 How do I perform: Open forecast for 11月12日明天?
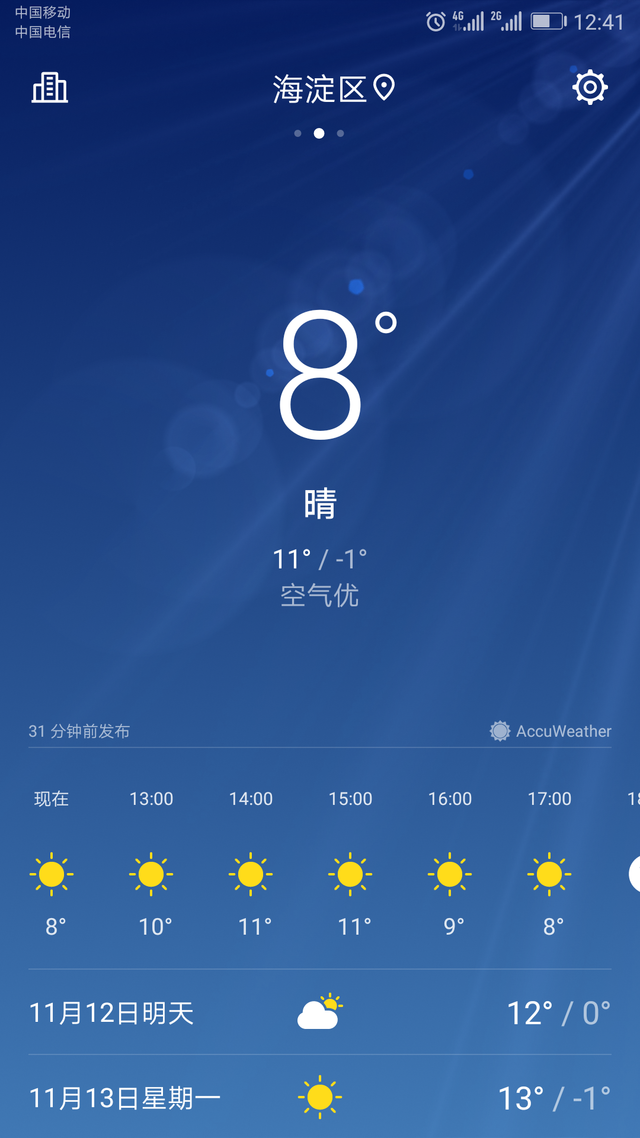pyautogui.click(x=320, y=1012)
